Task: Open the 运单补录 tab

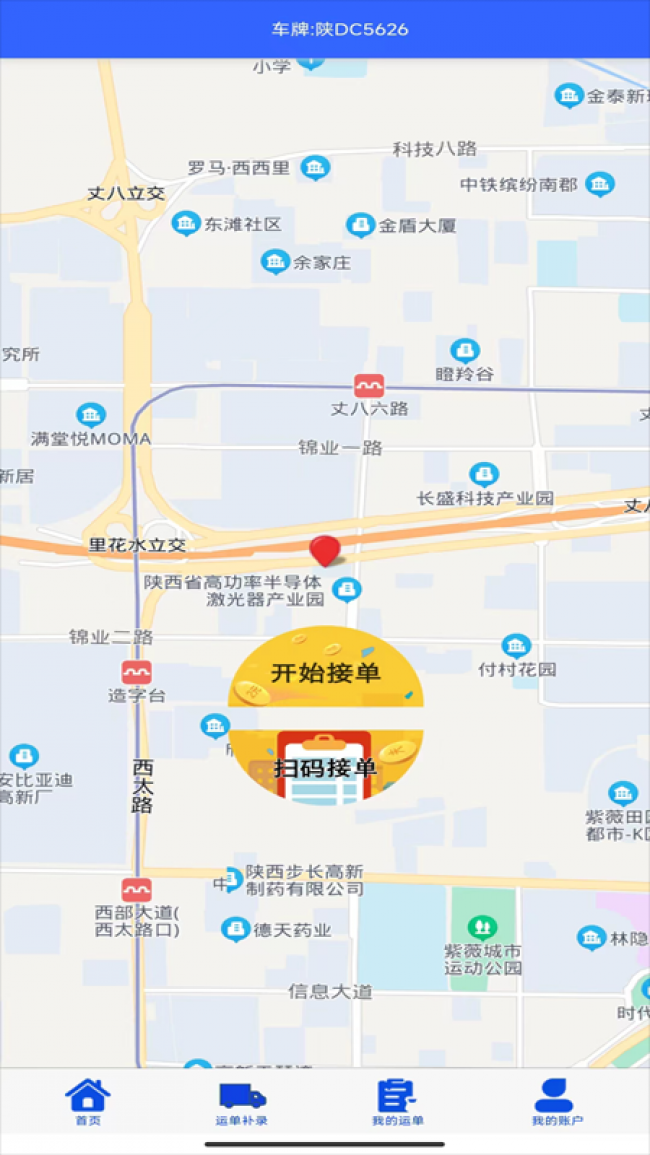Action: (x=242, y=1103)
